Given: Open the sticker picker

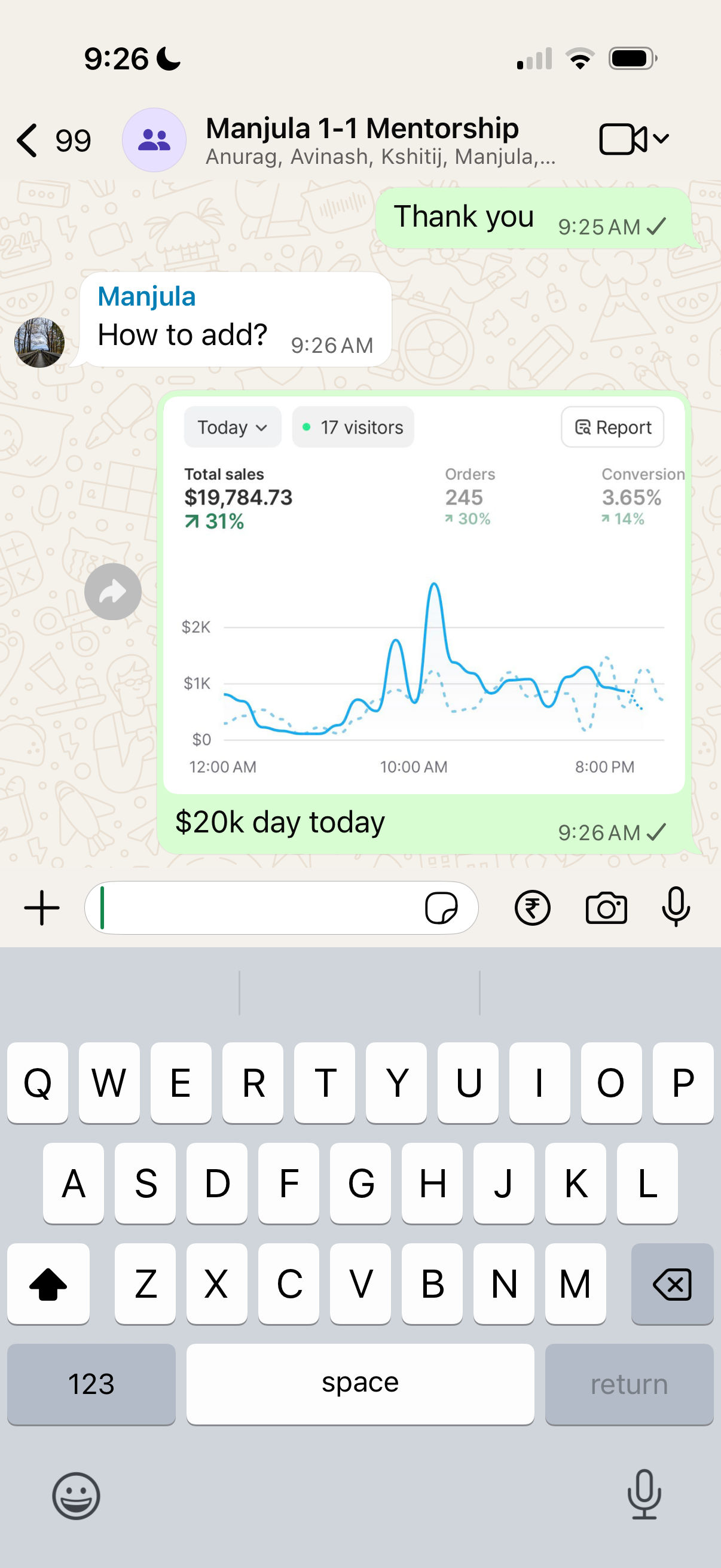Looking at the screenshot, I should [x=441, y=908].
